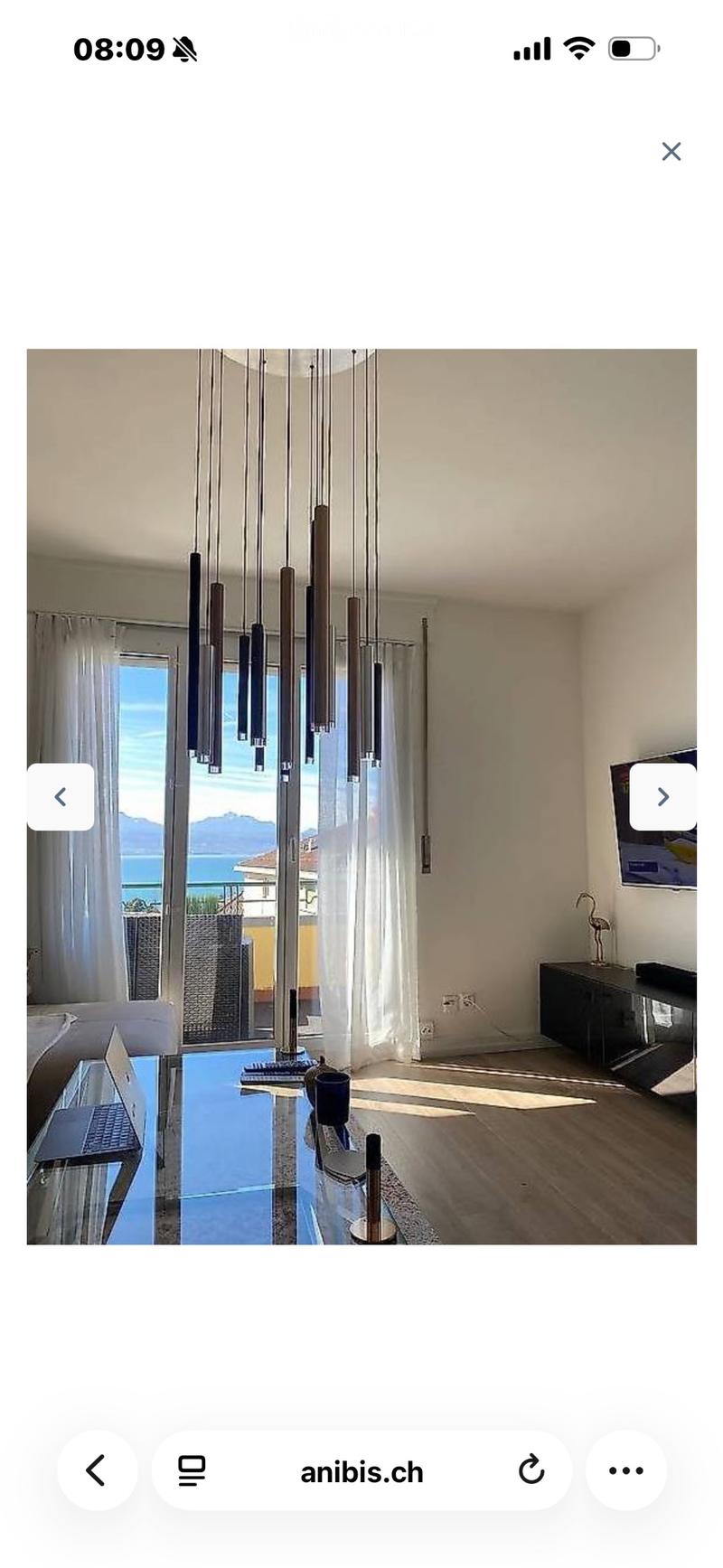This screenshot has height=1568, width=723.
Task: Open the browser's more options menu
Action: (x=625, y=1470)
